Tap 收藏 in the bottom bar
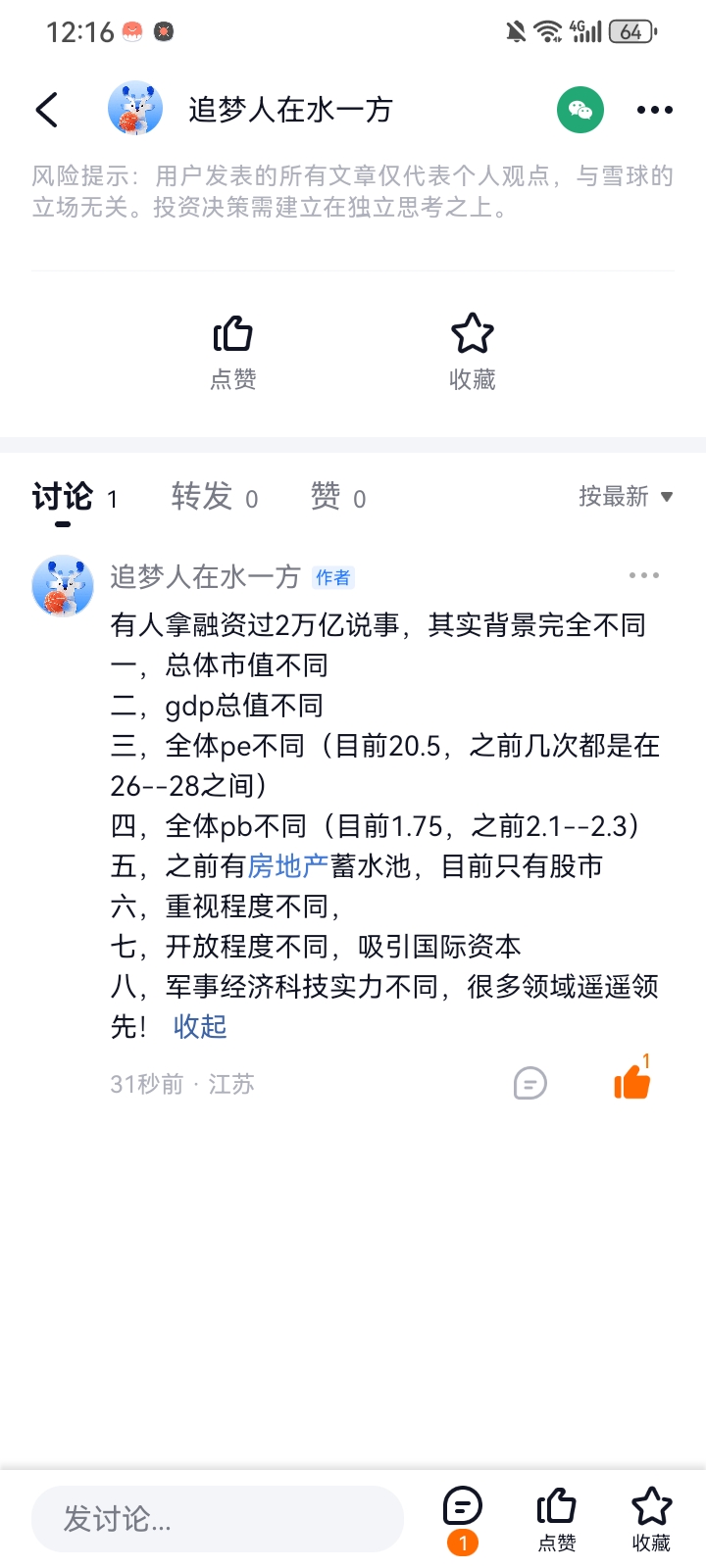Screen dimensions: 706x1568 (x=651, y=1519)
